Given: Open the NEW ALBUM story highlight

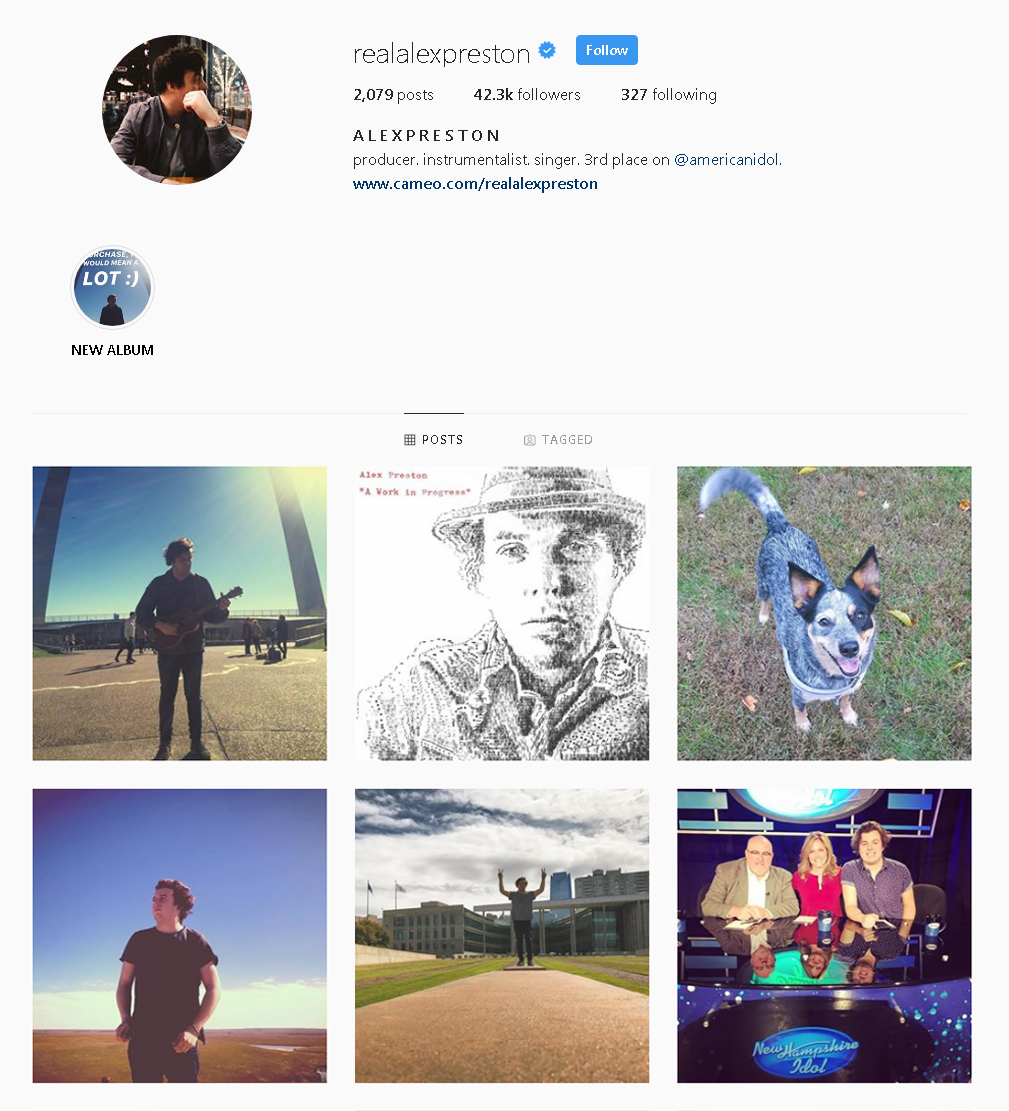Looking at the screenshot, I should pyautogui.click(x=112, y=288).
